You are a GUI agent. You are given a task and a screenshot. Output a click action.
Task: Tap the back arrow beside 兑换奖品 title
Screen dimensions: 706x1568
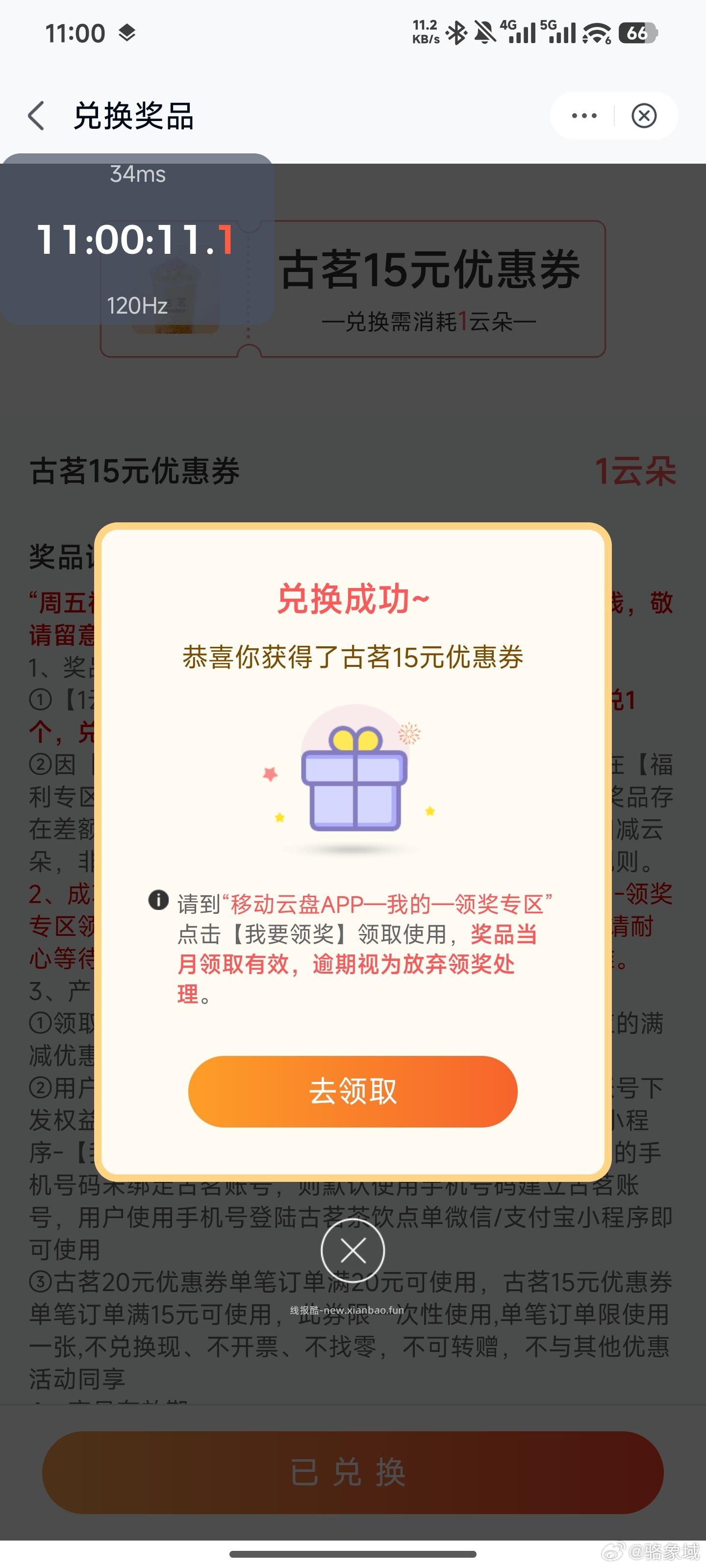pyautogui.click(x=37, y=116)
